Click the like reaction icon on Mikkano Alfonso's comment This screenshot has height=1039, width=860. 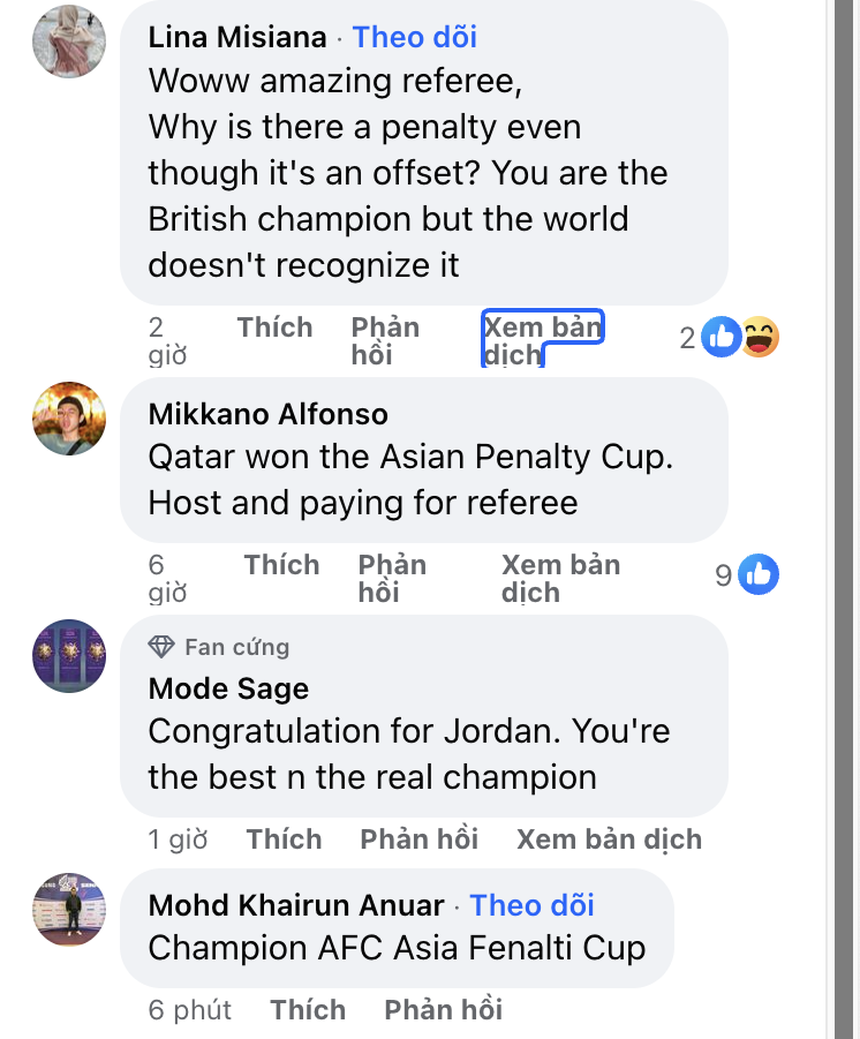[x=760, y=574]
